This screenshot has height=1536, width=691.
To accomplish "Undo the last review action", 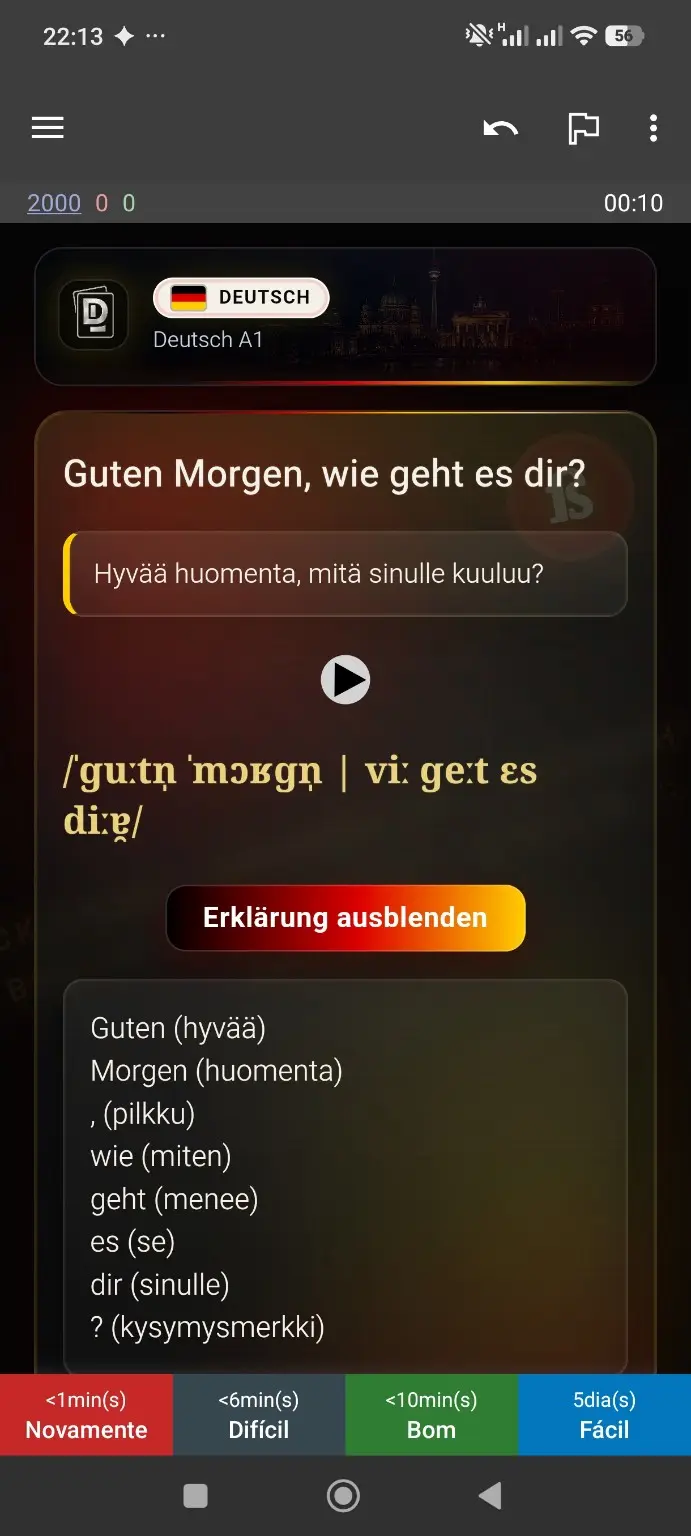I will tap(500, 128).
